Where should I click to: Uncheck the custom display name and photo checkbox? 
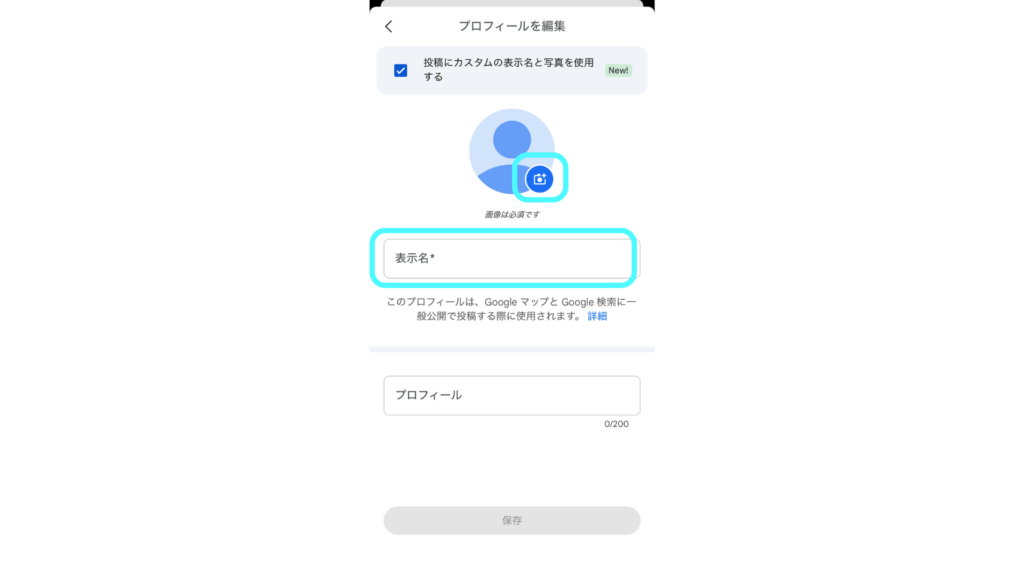click(401, 70)
